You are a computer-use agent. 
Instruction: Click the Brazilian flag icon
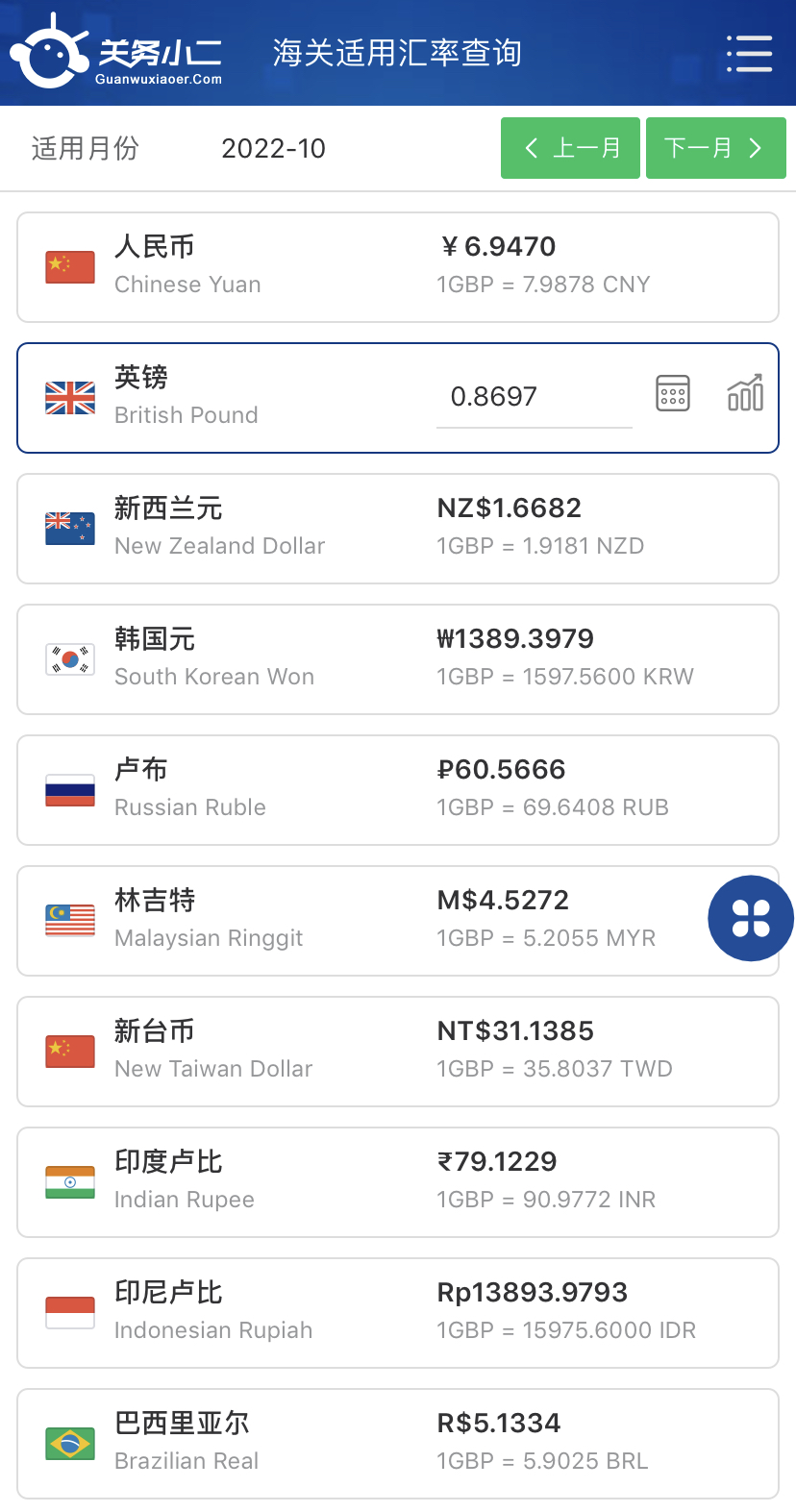[x=69, y=1441]
